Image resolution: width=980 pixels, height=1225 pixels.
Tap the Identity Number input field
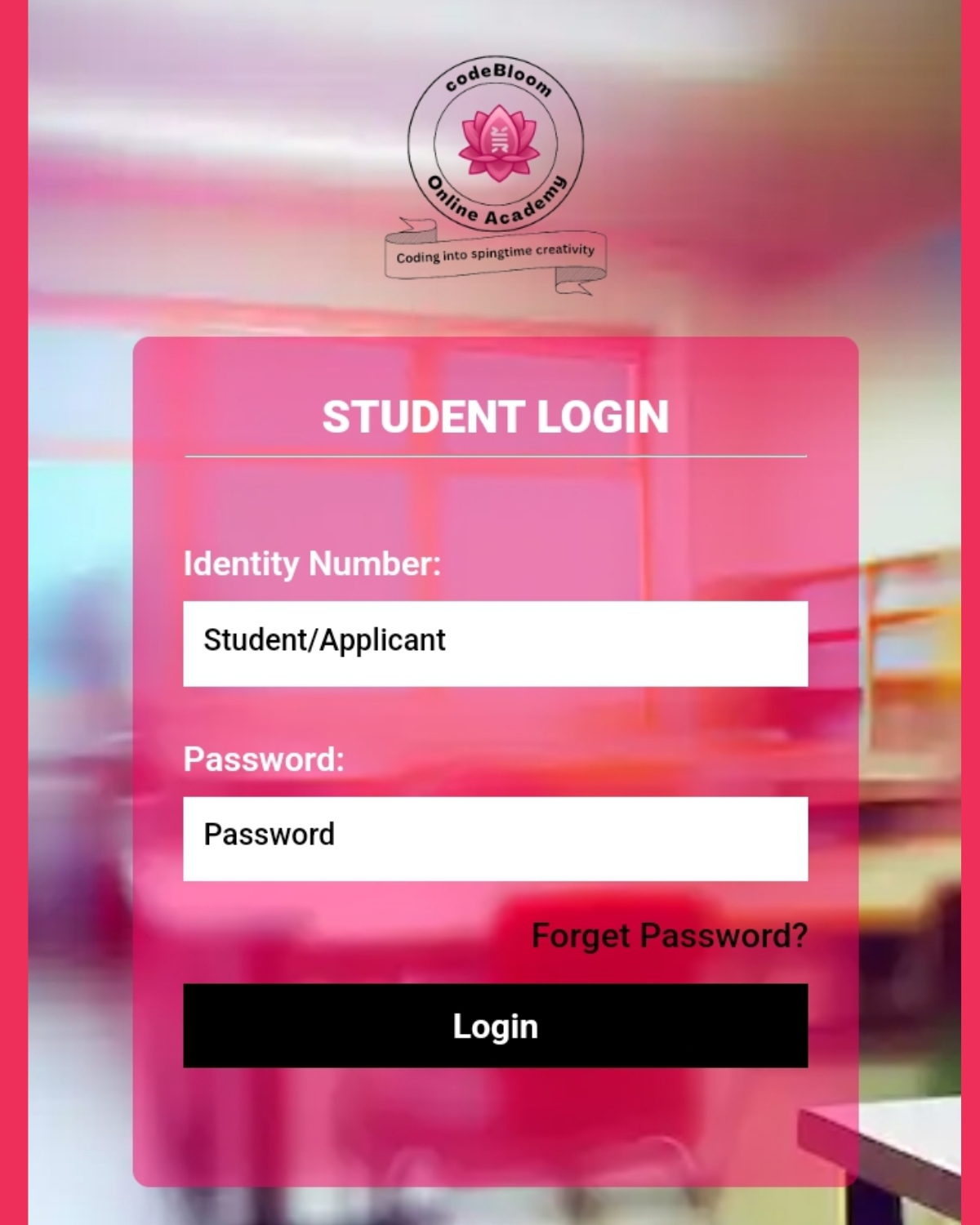pyautogui.click(x=495, y=644)
